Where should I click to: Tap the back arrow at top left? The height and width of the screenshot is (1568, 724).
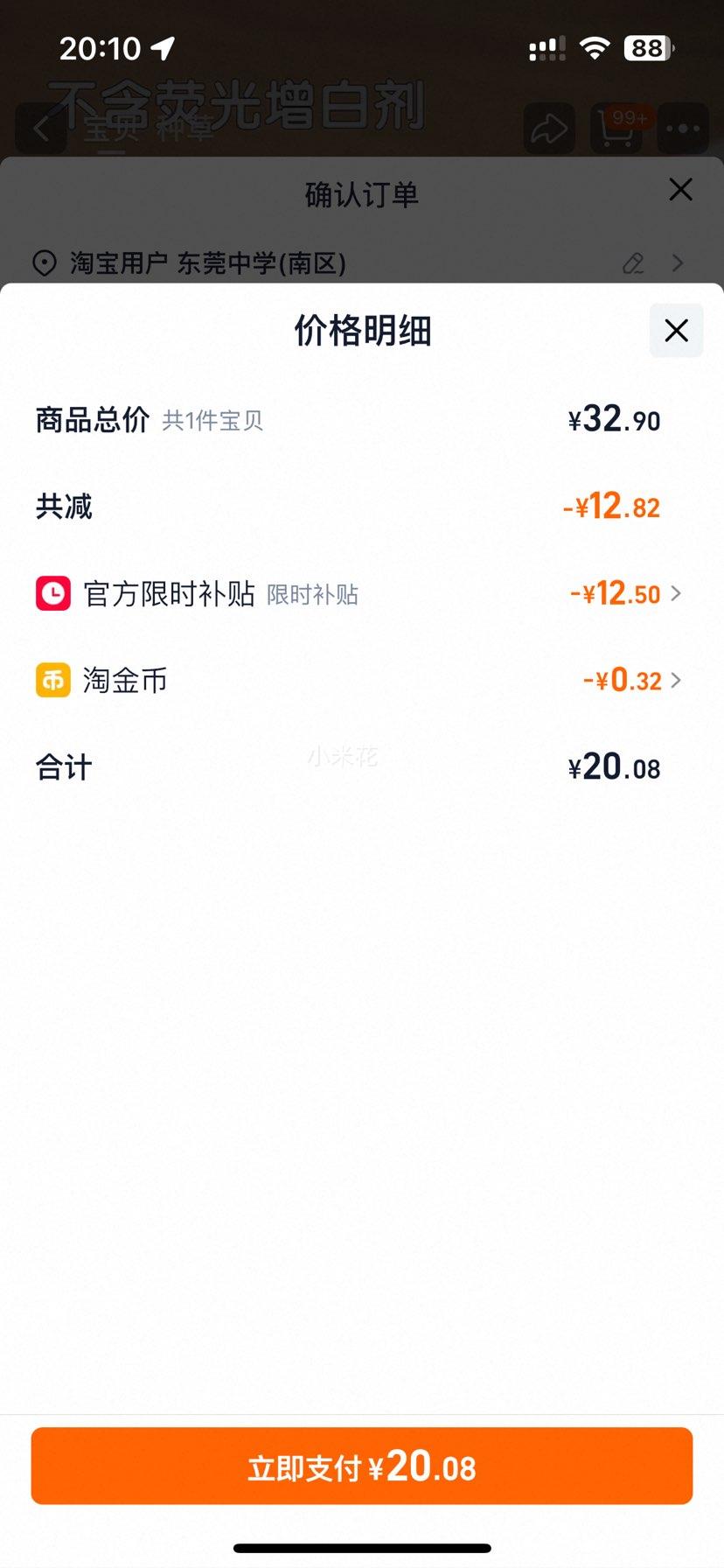pos(39,128)
